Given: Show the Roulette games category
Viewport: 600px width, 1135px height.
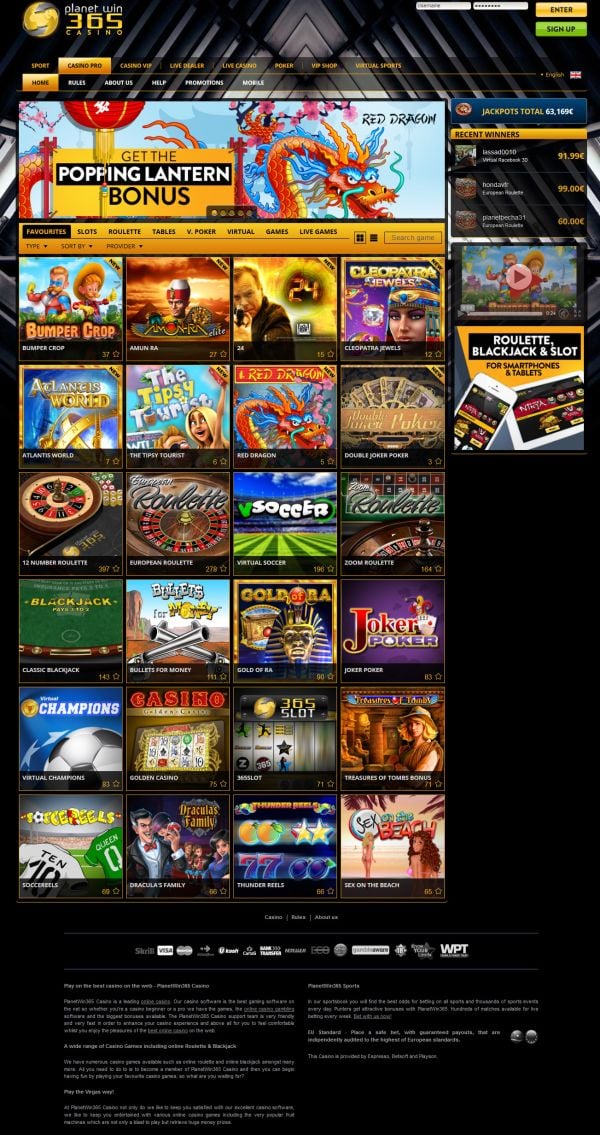Looking at the screenshot, I should (x=124, y=231).
